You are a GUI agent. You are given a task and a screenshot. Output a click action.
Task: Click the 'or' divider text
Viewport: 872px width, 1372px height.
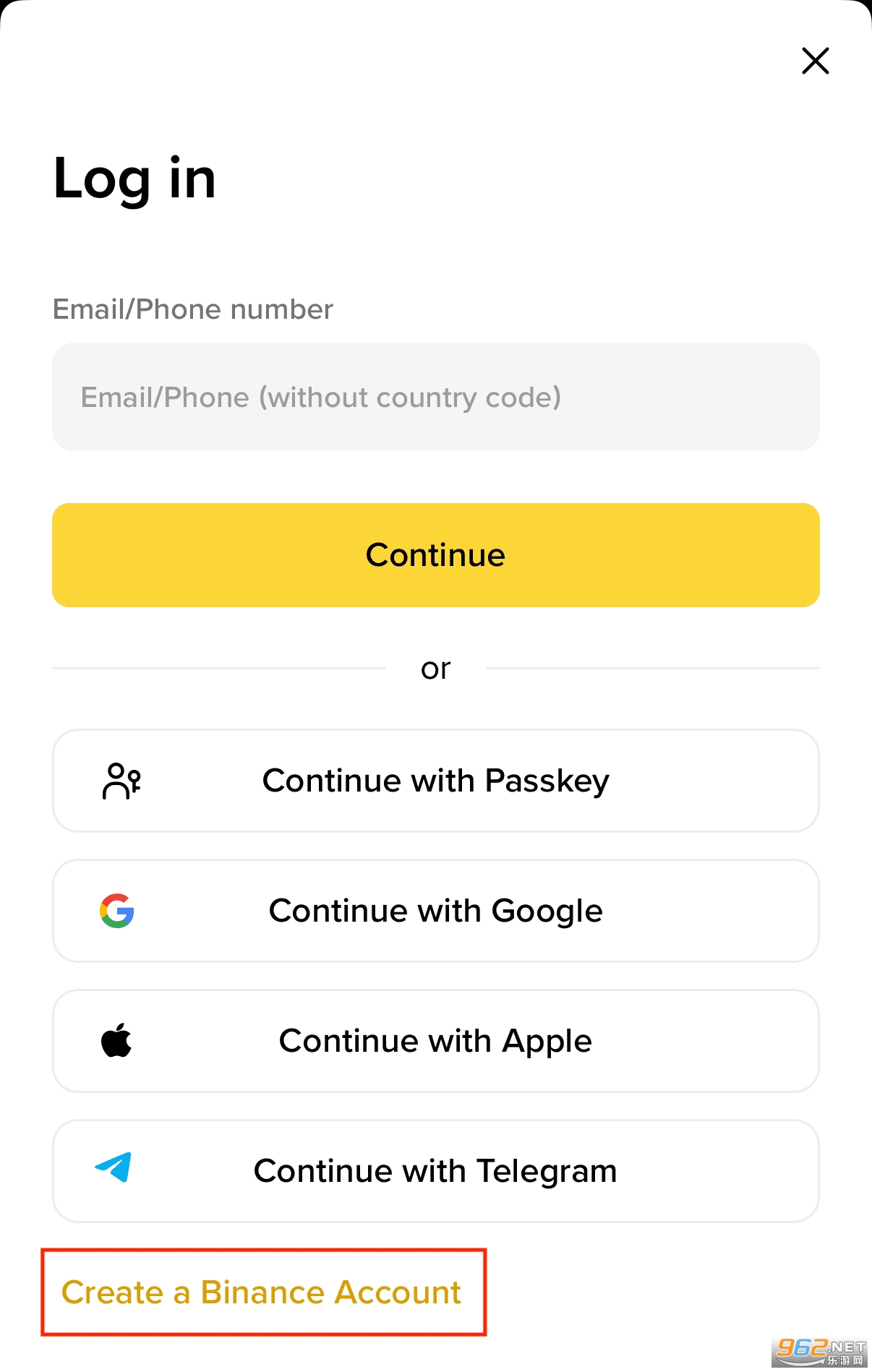(435, 668)
